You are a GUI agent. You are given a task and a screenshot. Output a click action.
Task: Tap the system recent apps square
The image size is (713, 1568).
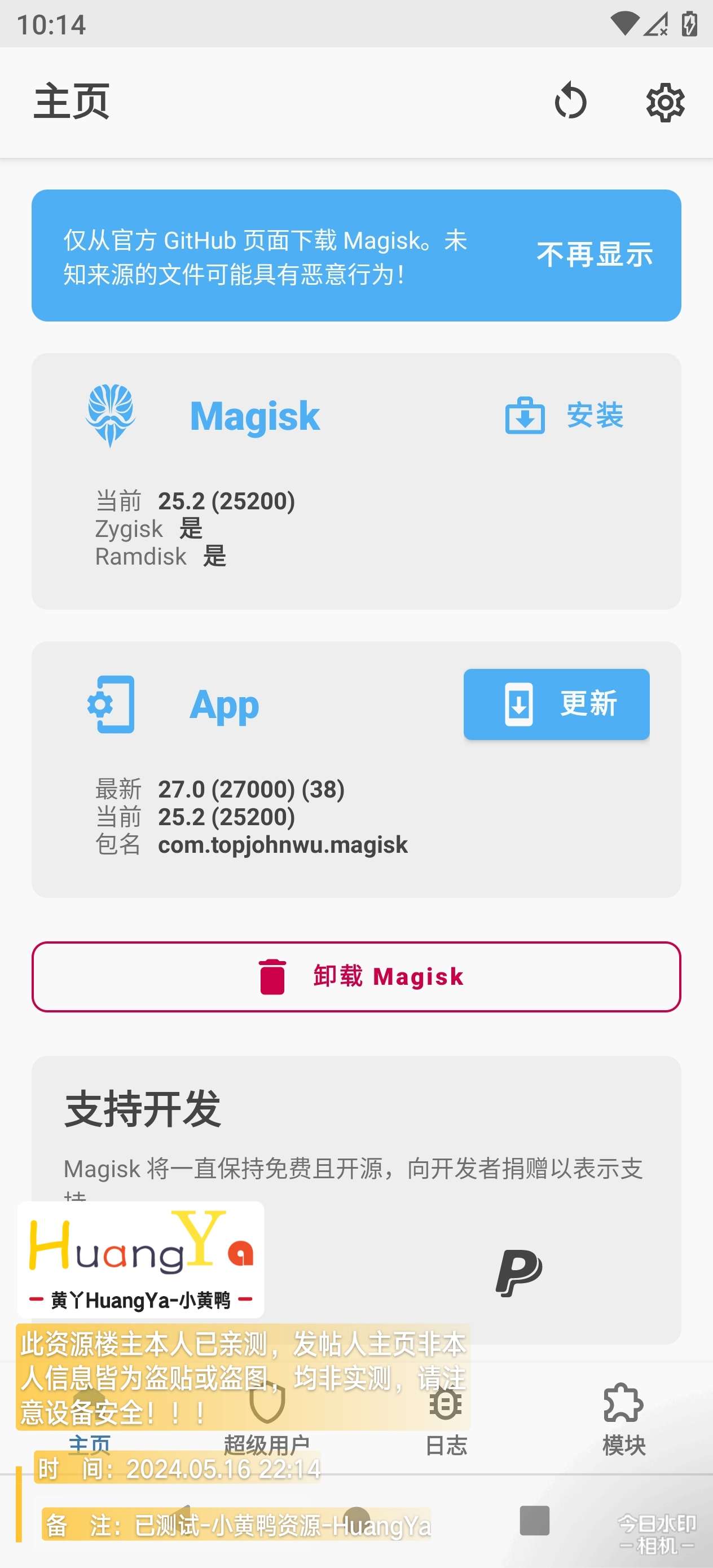point(534,1520)
